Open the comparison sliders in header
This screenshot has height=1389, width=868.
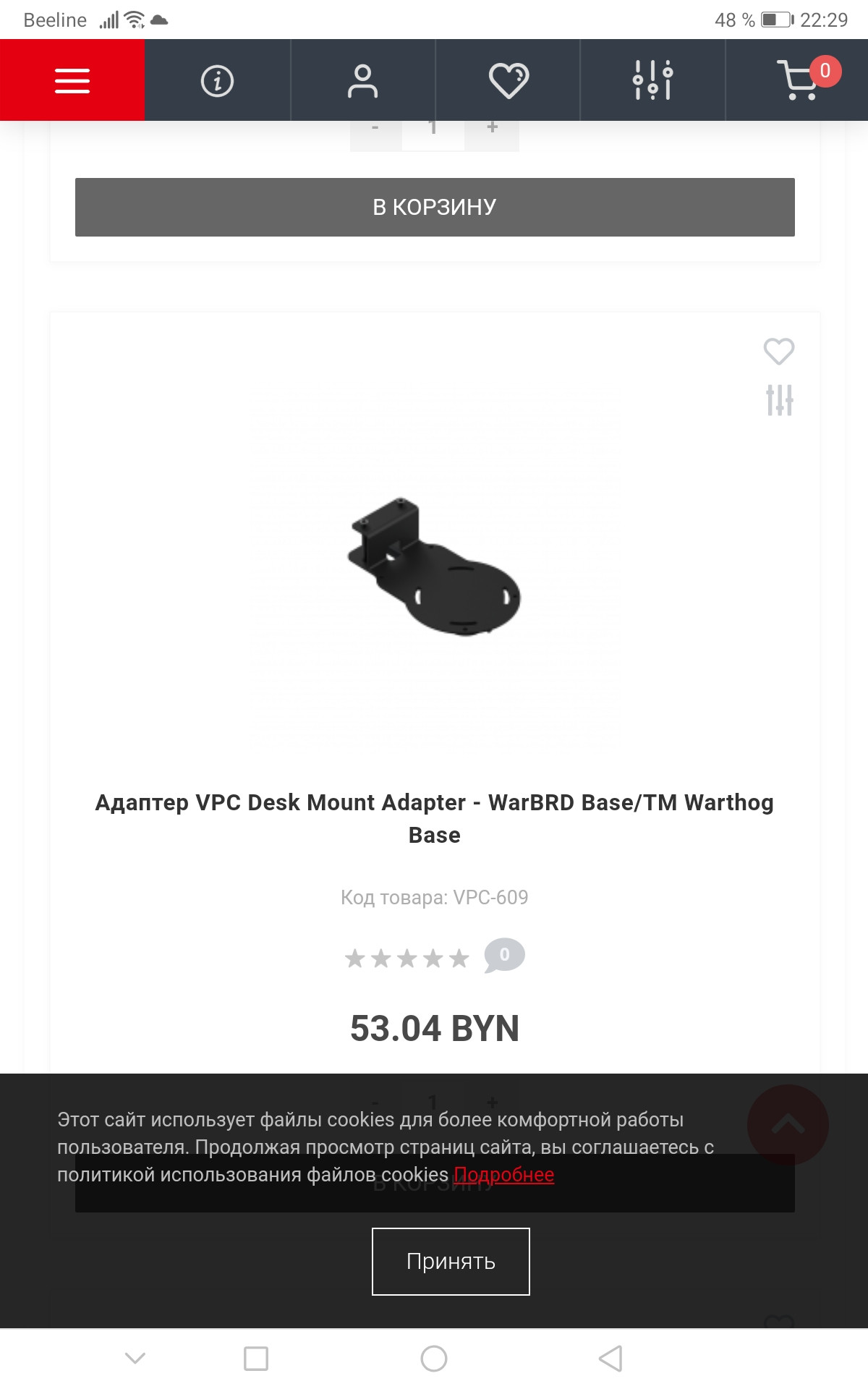tap(652, 80)
